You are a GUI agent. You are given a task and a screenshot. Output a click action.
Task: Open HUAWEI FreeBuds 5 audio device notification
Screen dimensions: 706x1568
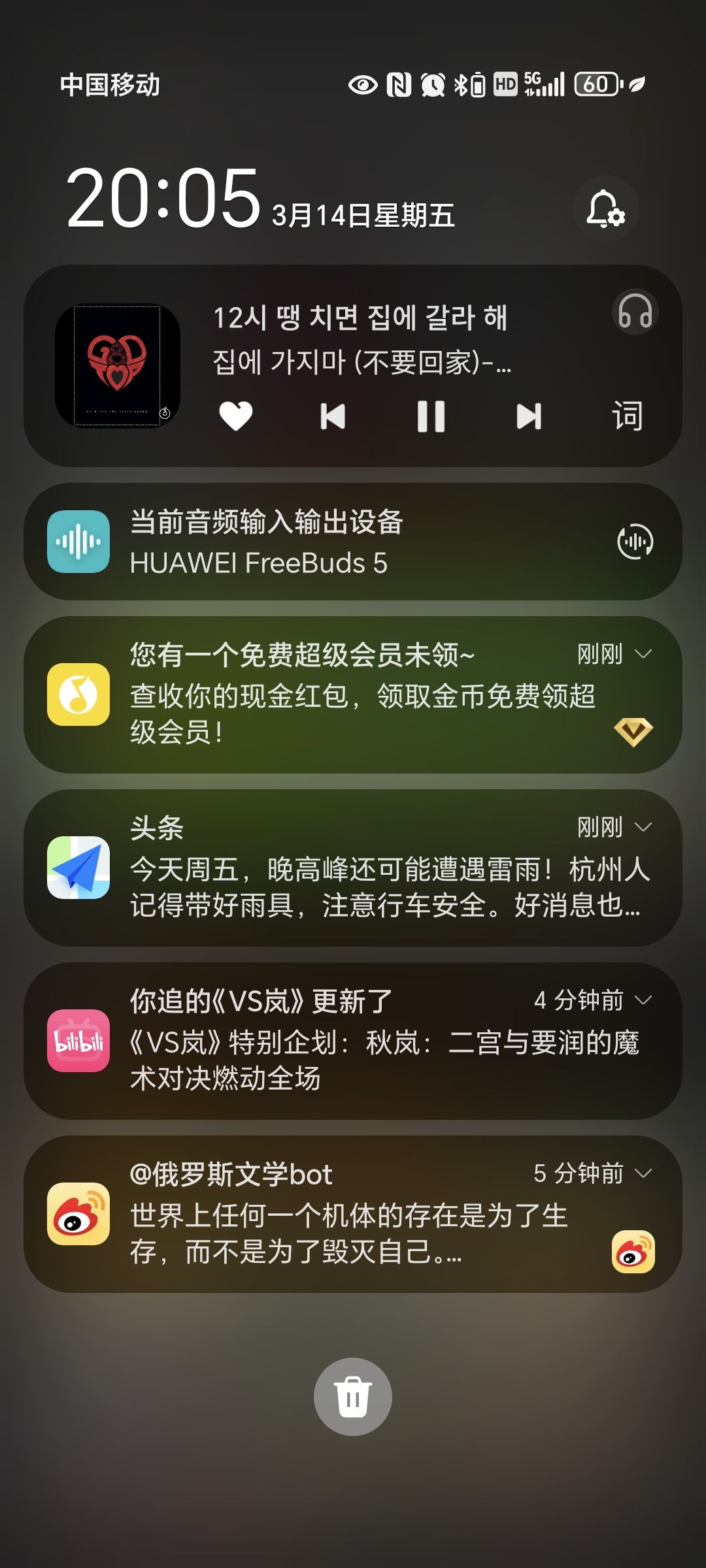click(x=353, y=542)
